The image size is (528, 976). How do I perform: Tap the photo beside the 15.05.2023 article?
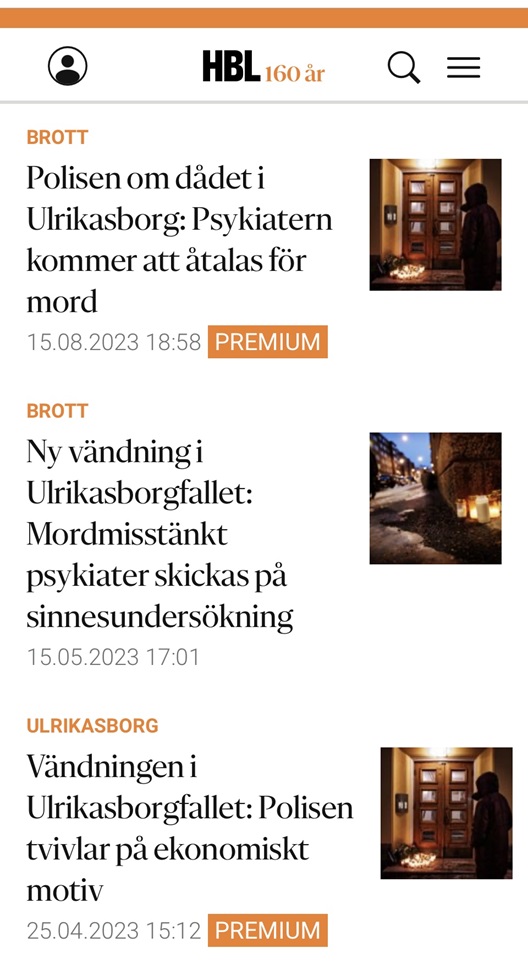435,498
